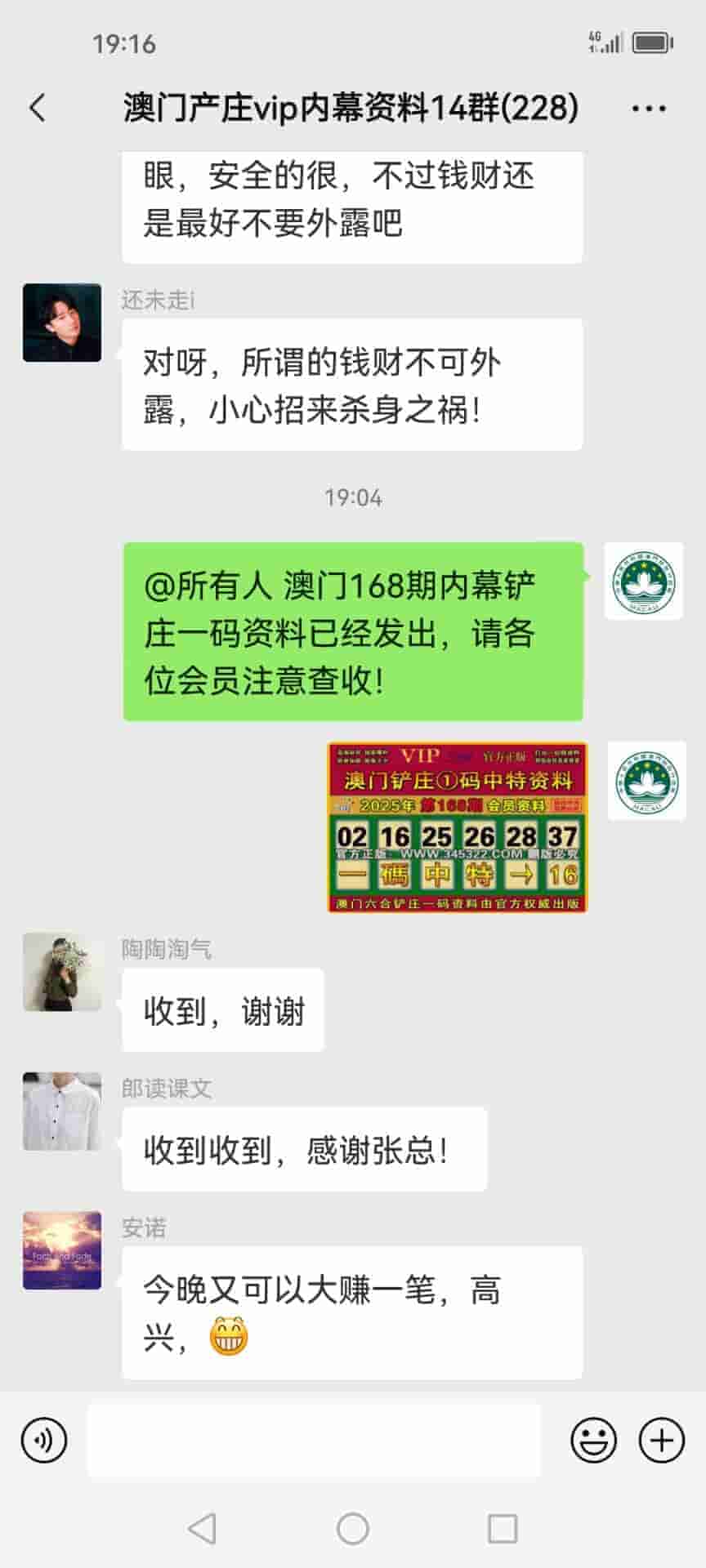Open the group chat overflow menu
This screenshot has width=706, height=1568.
[649, 108]
